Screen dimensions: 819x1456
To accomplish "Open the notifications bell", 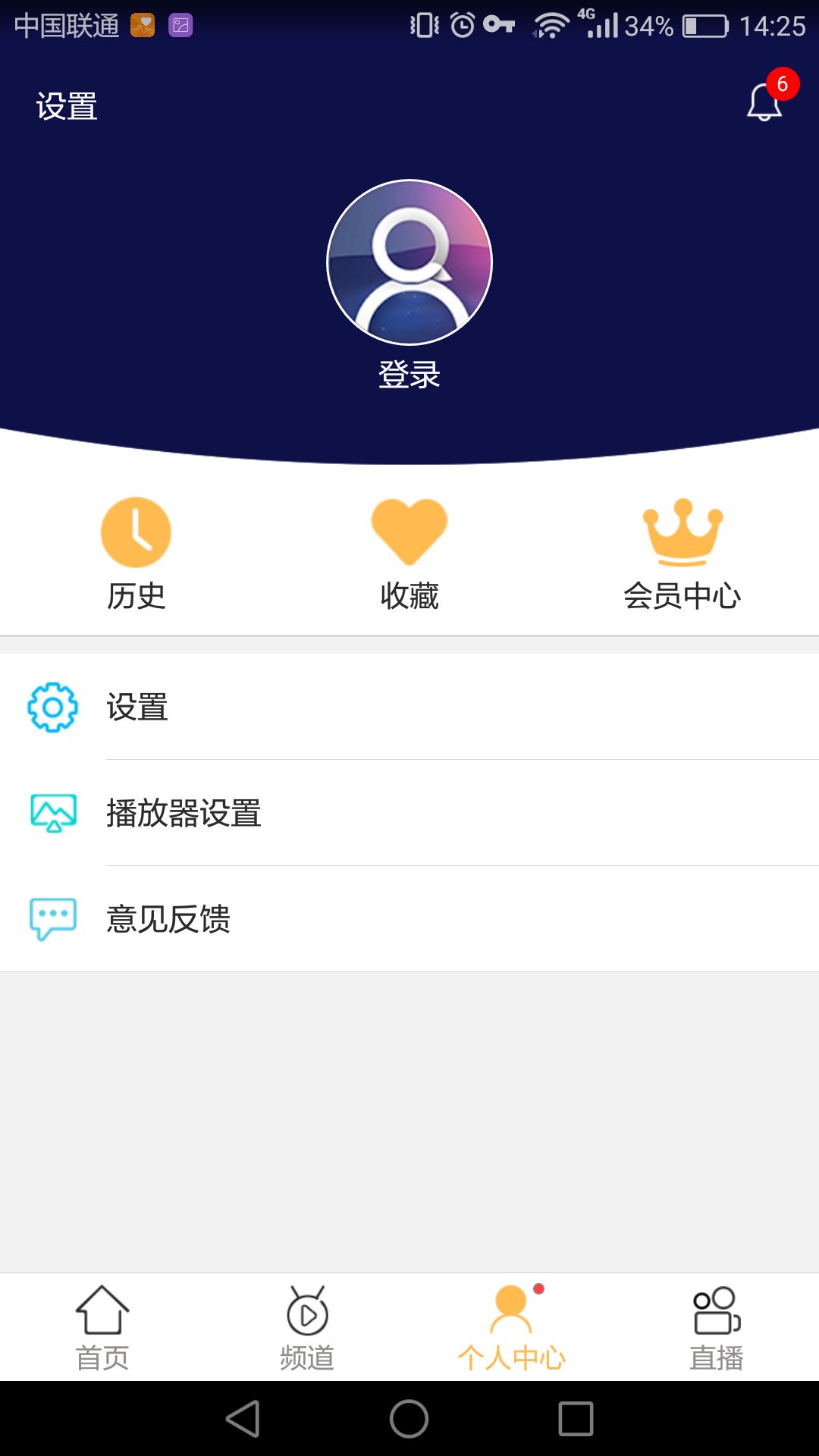I will tap(764, 103).
